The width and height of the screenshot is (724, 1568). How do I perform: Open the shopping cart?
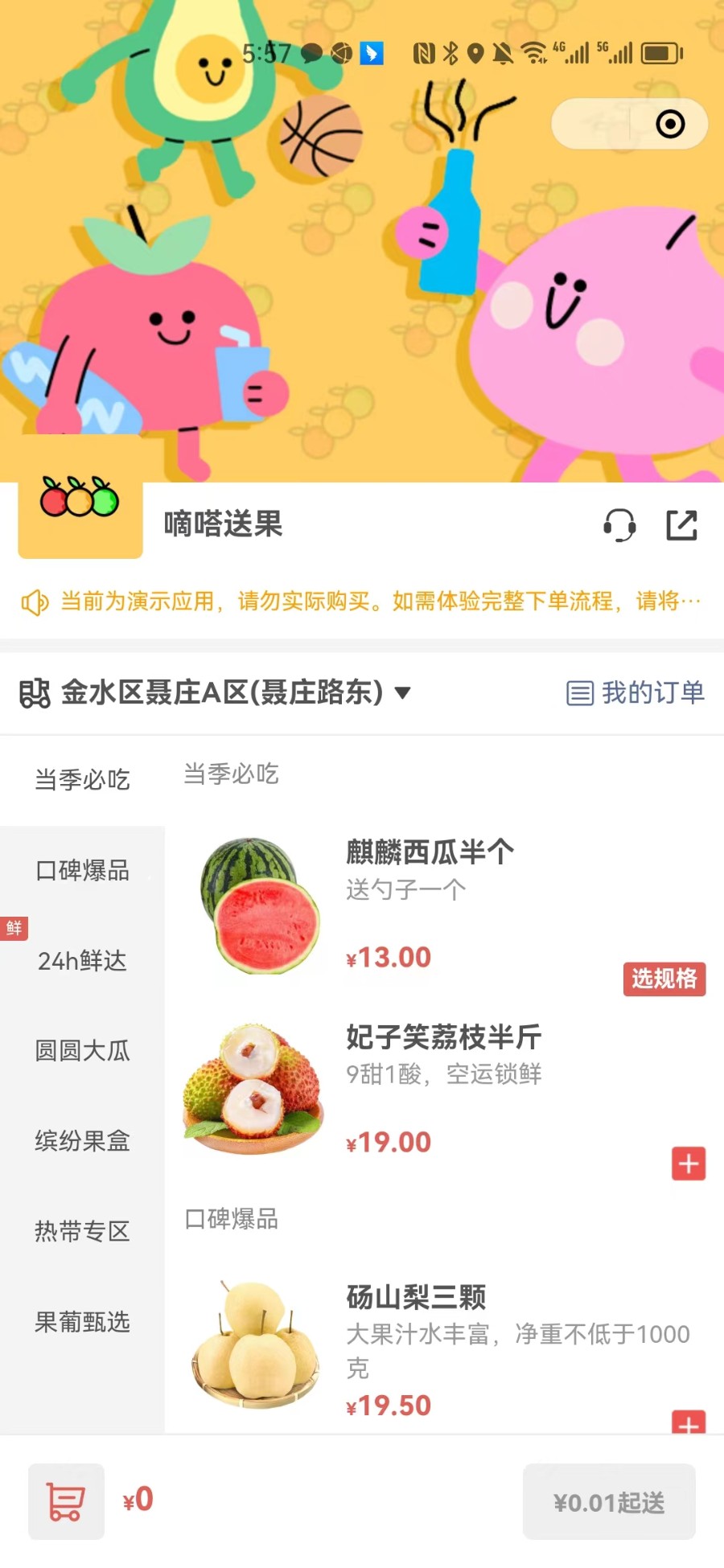pyautogui.click(x=66, y=1501)
